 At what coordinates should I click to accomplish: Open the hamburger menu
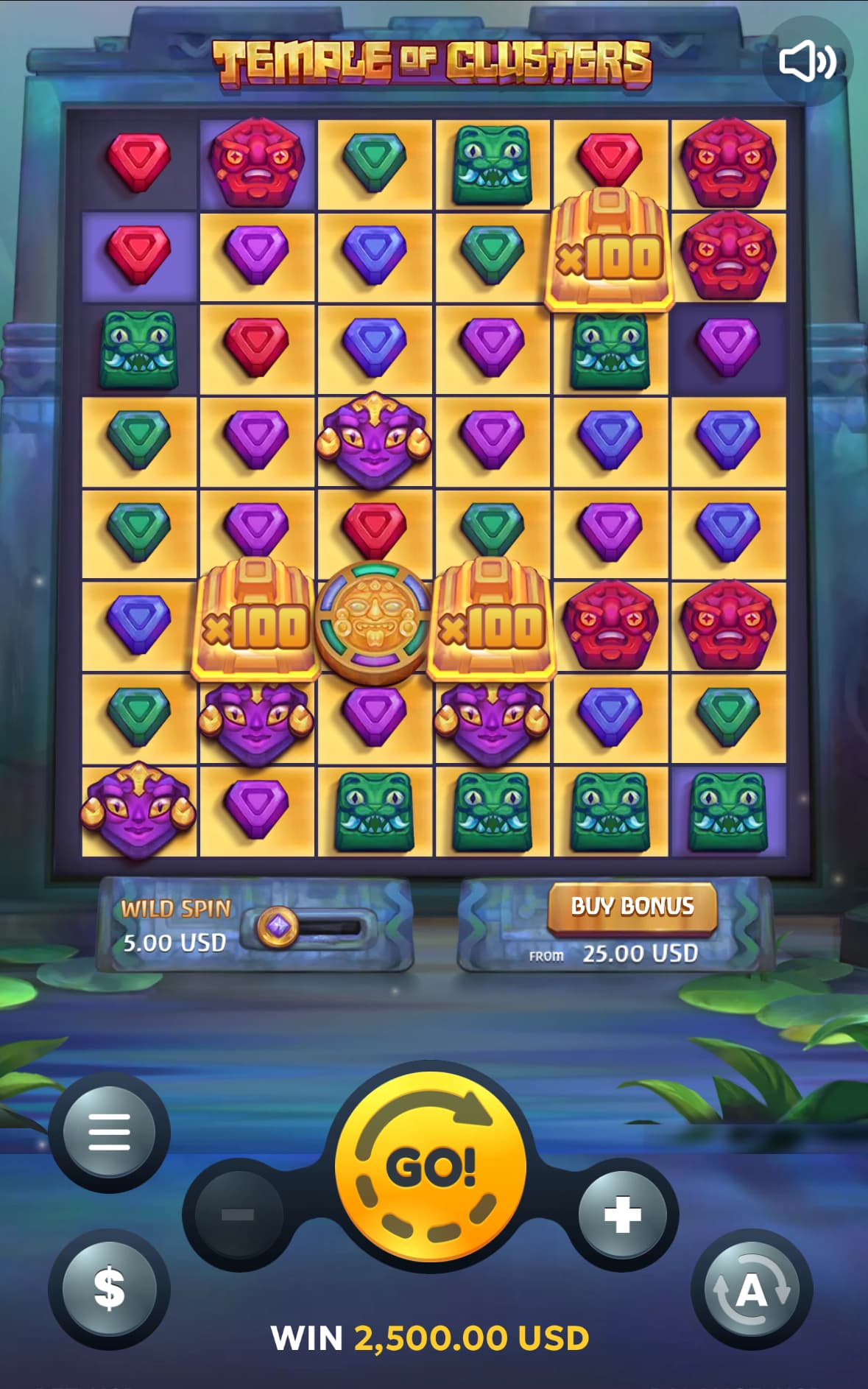(109, 1132)
